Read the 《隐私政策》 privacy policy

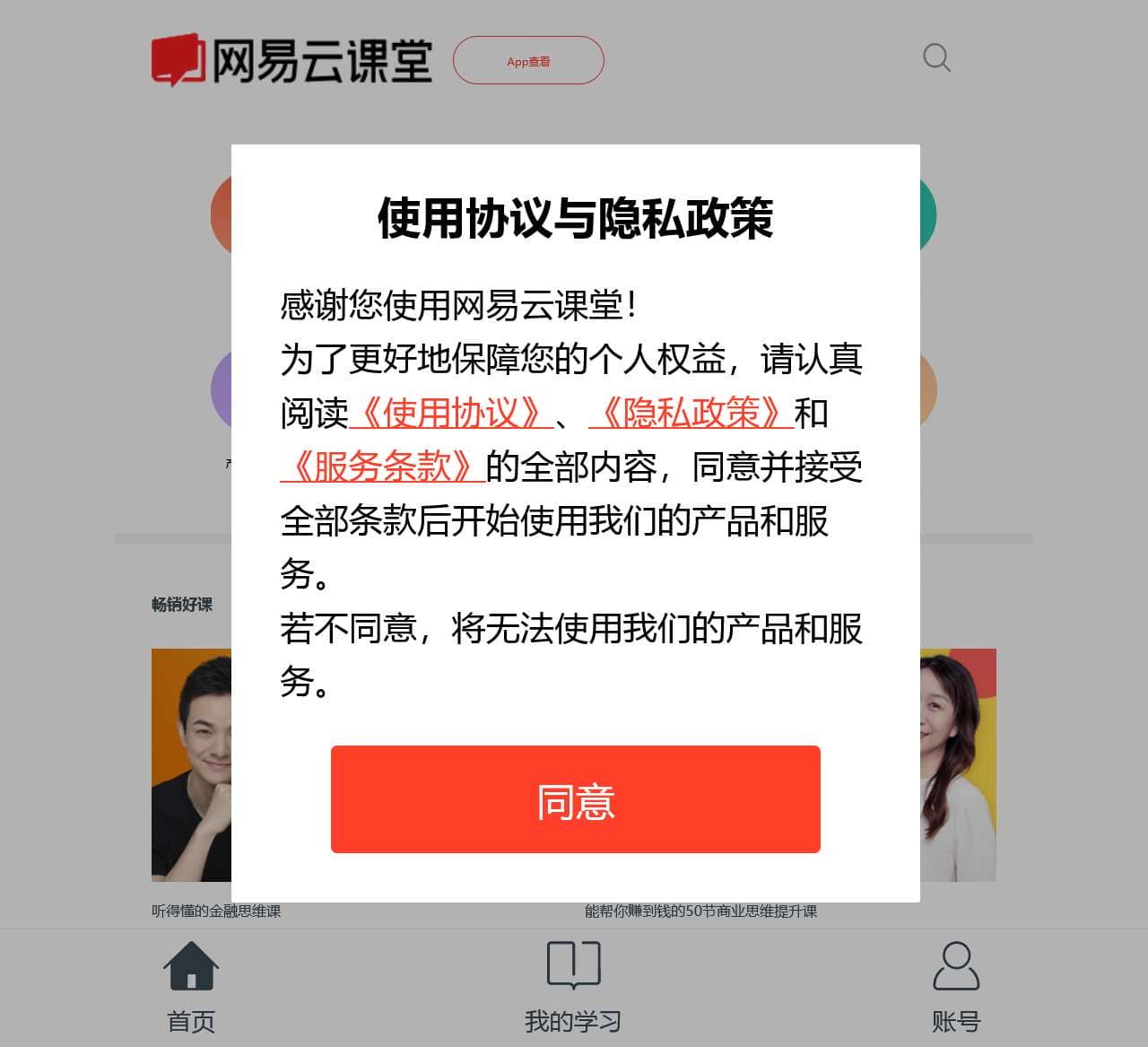click(x=691, y=414)
